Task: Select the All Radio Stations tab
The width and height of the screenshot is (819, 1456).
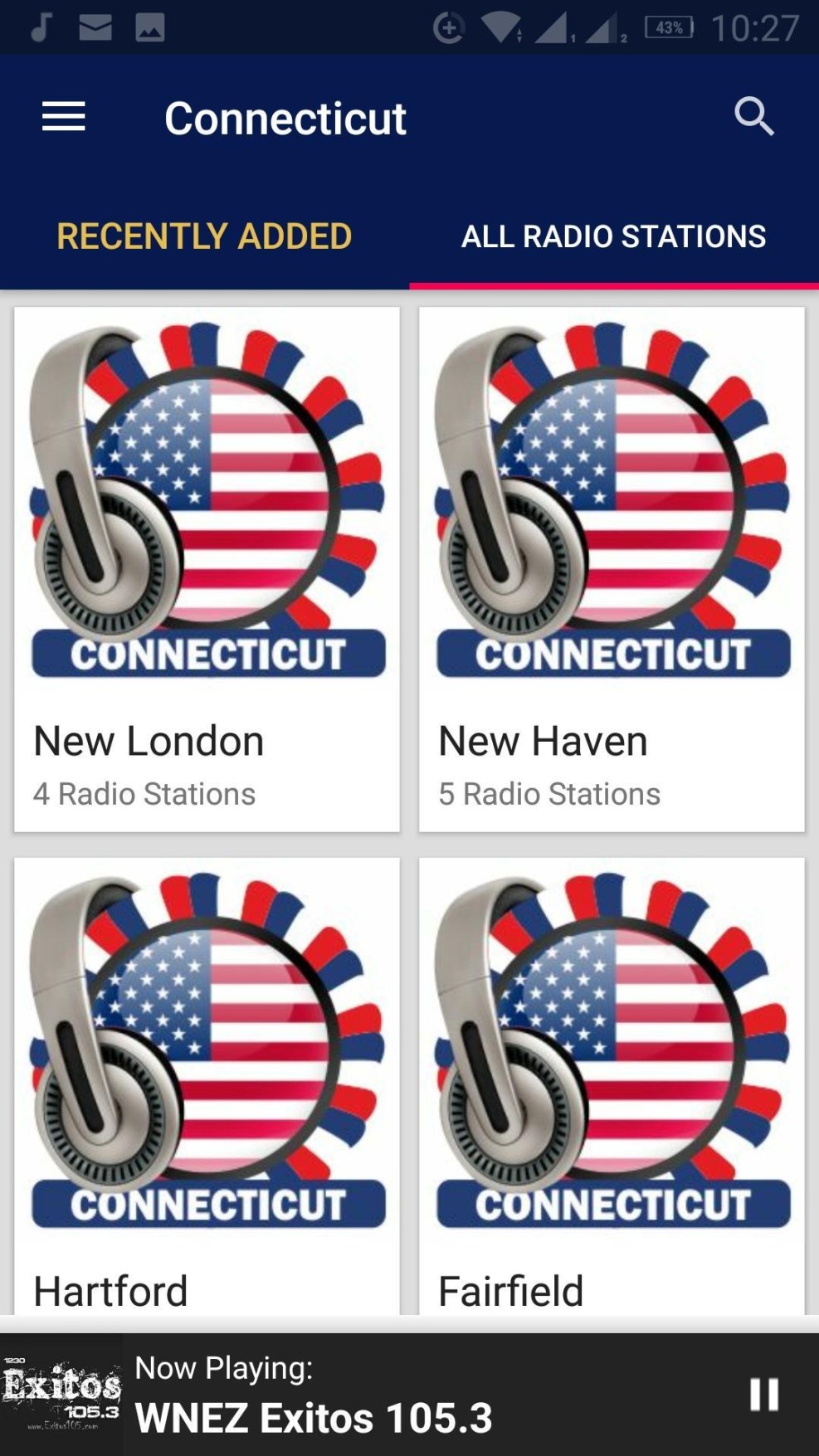Action: click(x=613, y=236)
